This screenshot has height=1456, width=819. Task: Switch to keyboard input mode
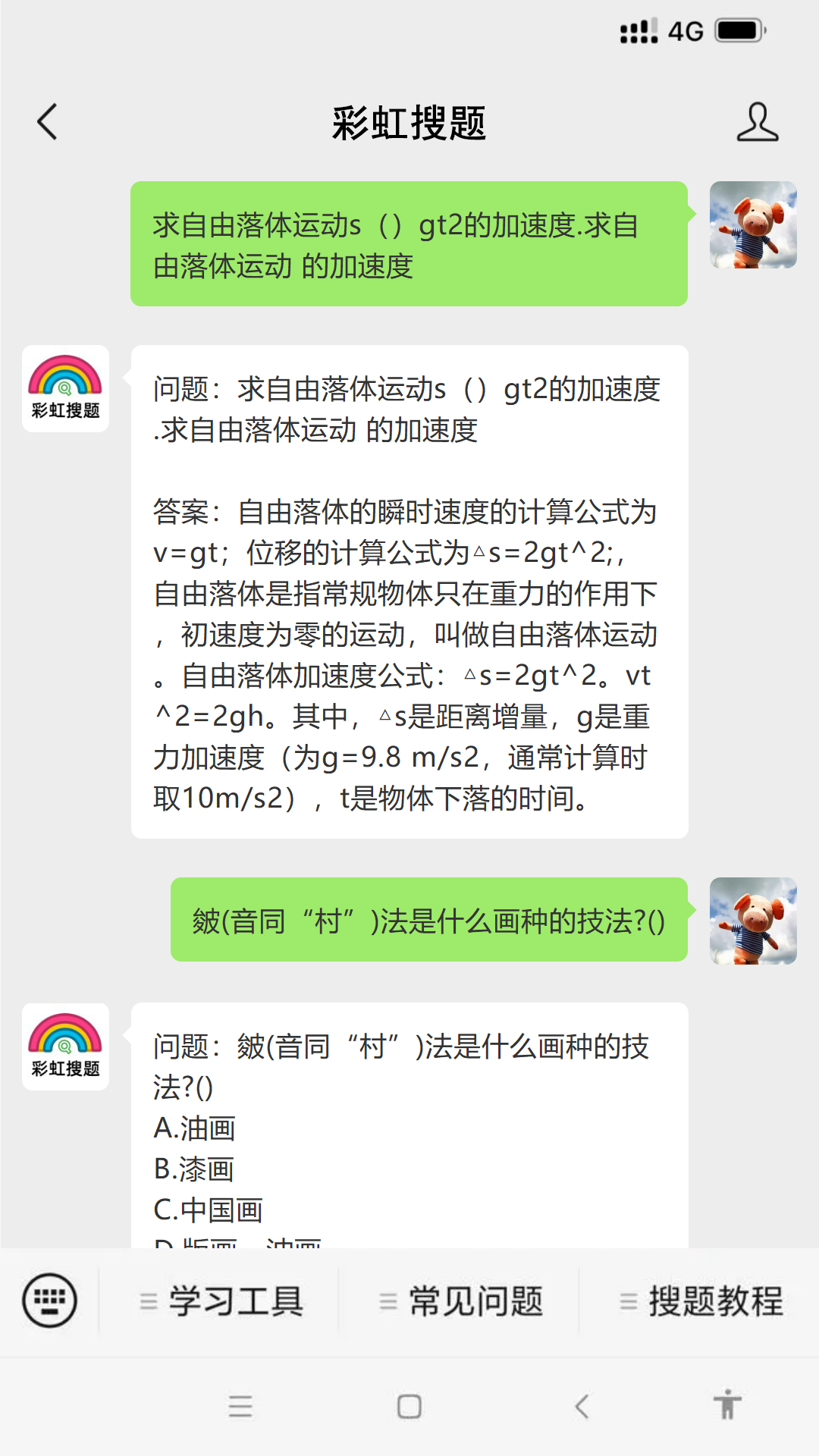[49, 1300]
